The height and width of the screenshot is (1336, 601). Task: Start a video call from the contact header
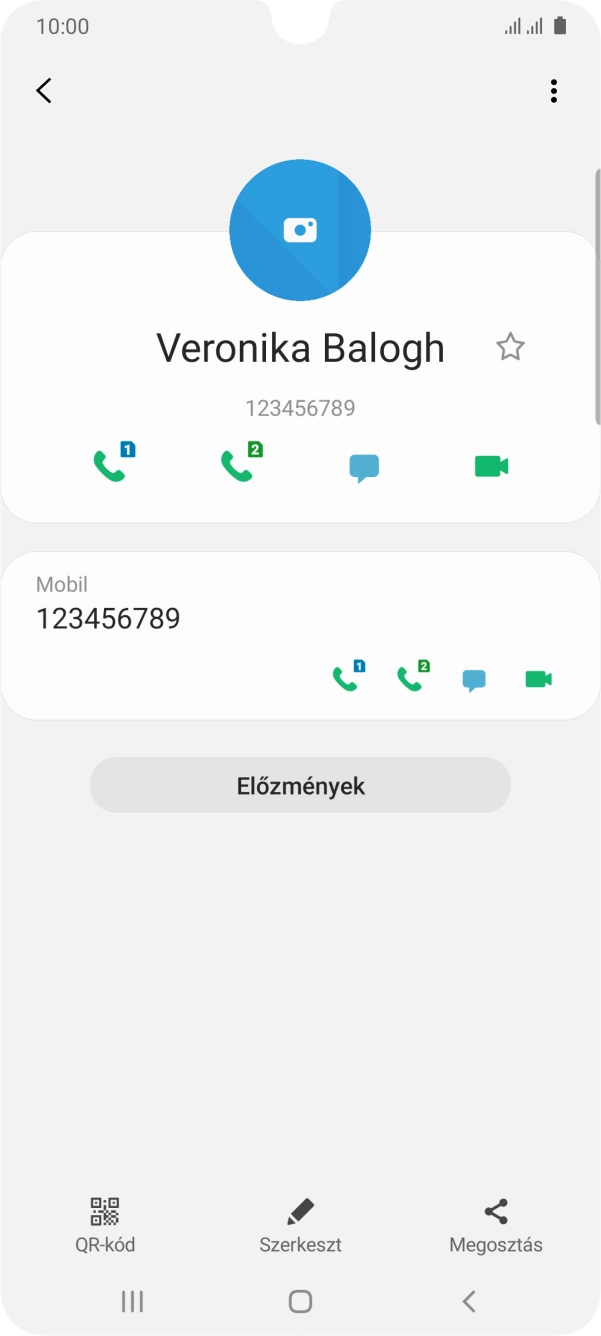[x=491, y=466]
